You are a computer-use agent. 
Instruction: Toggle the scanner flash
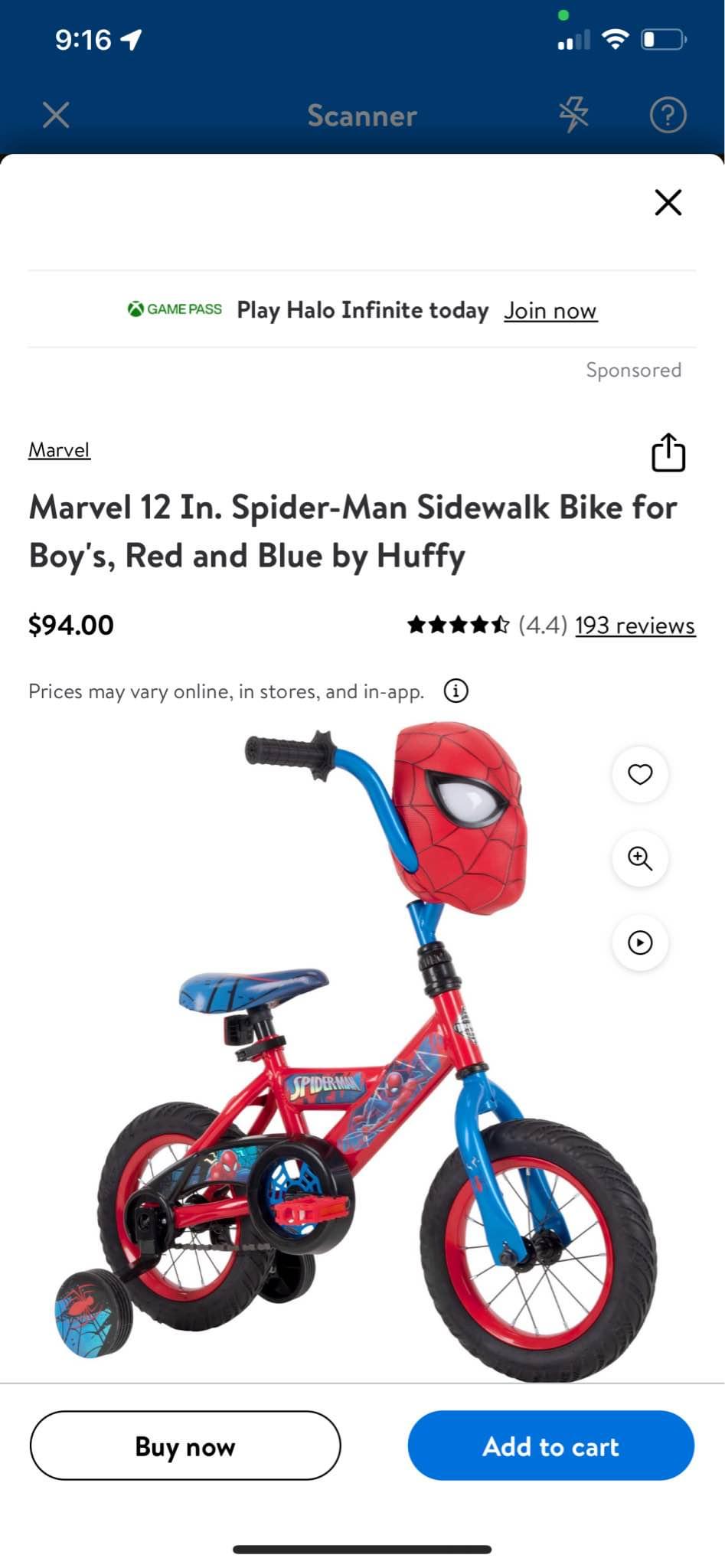[574, 116]
